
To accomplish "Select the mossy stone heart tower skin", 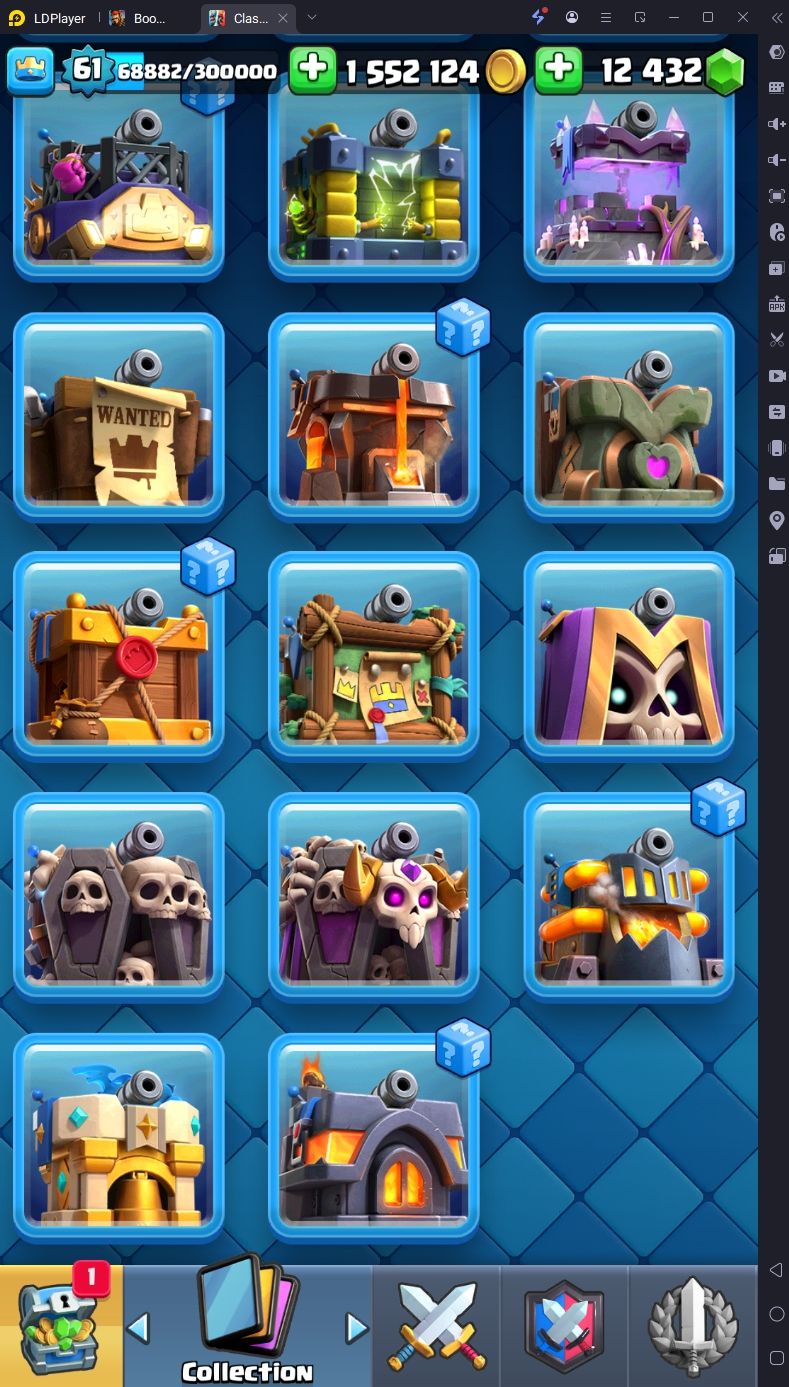I will point(629,415).
